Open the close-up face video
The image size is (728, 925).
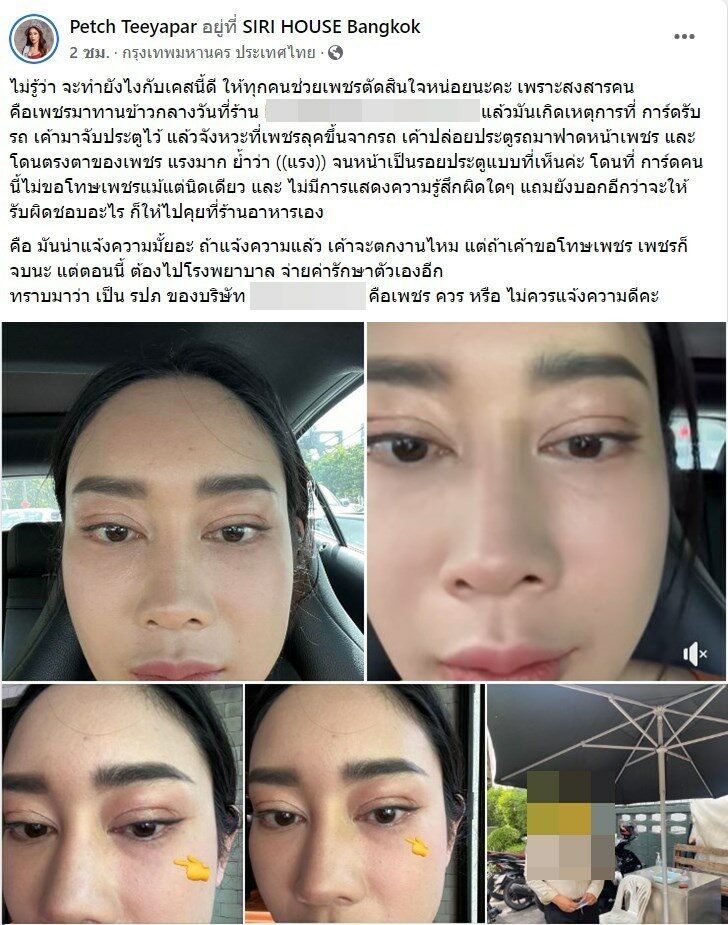[x=545, y=500]
